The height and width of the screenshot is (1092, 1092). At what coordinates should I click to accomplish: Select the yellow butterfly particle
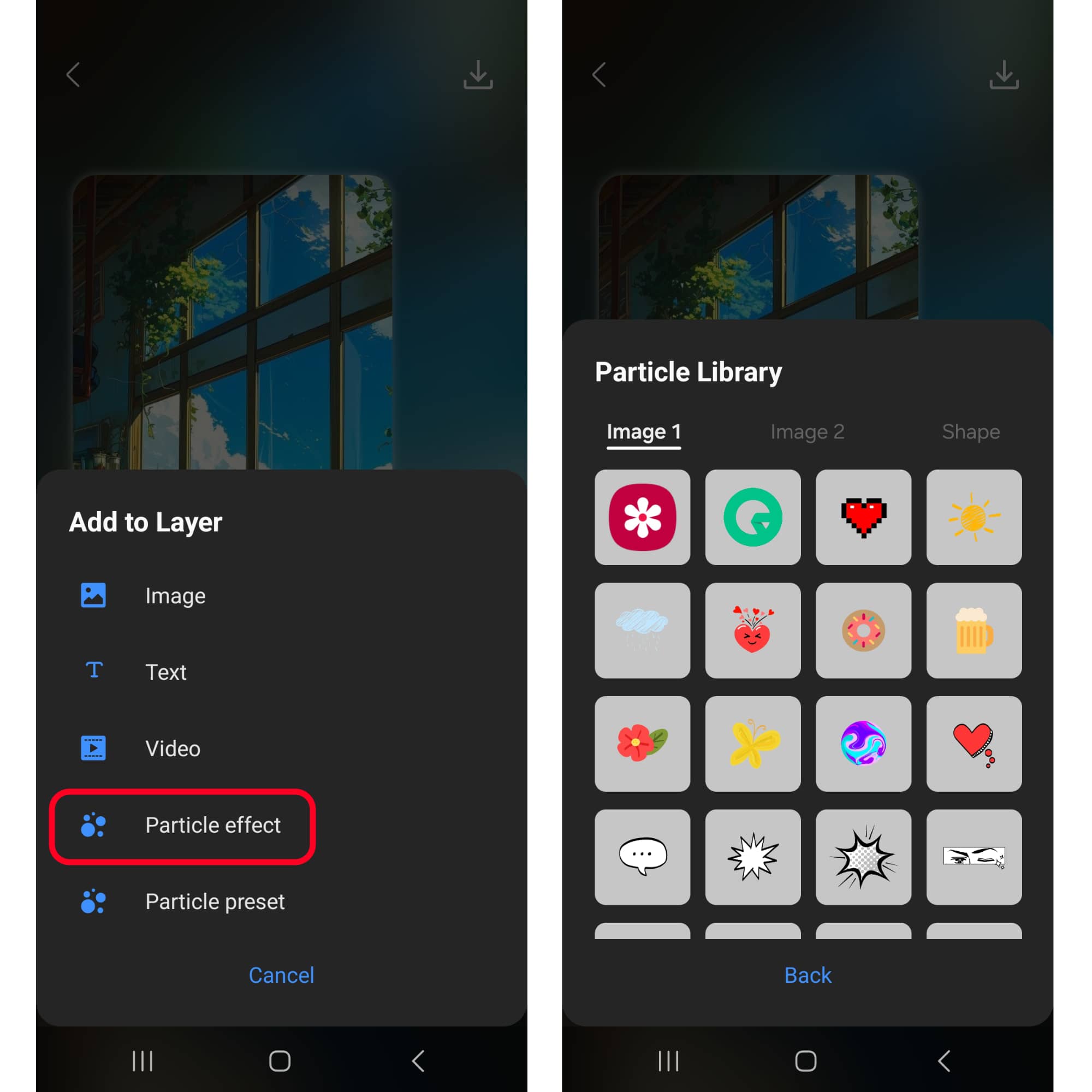click(x=752, y=743)
